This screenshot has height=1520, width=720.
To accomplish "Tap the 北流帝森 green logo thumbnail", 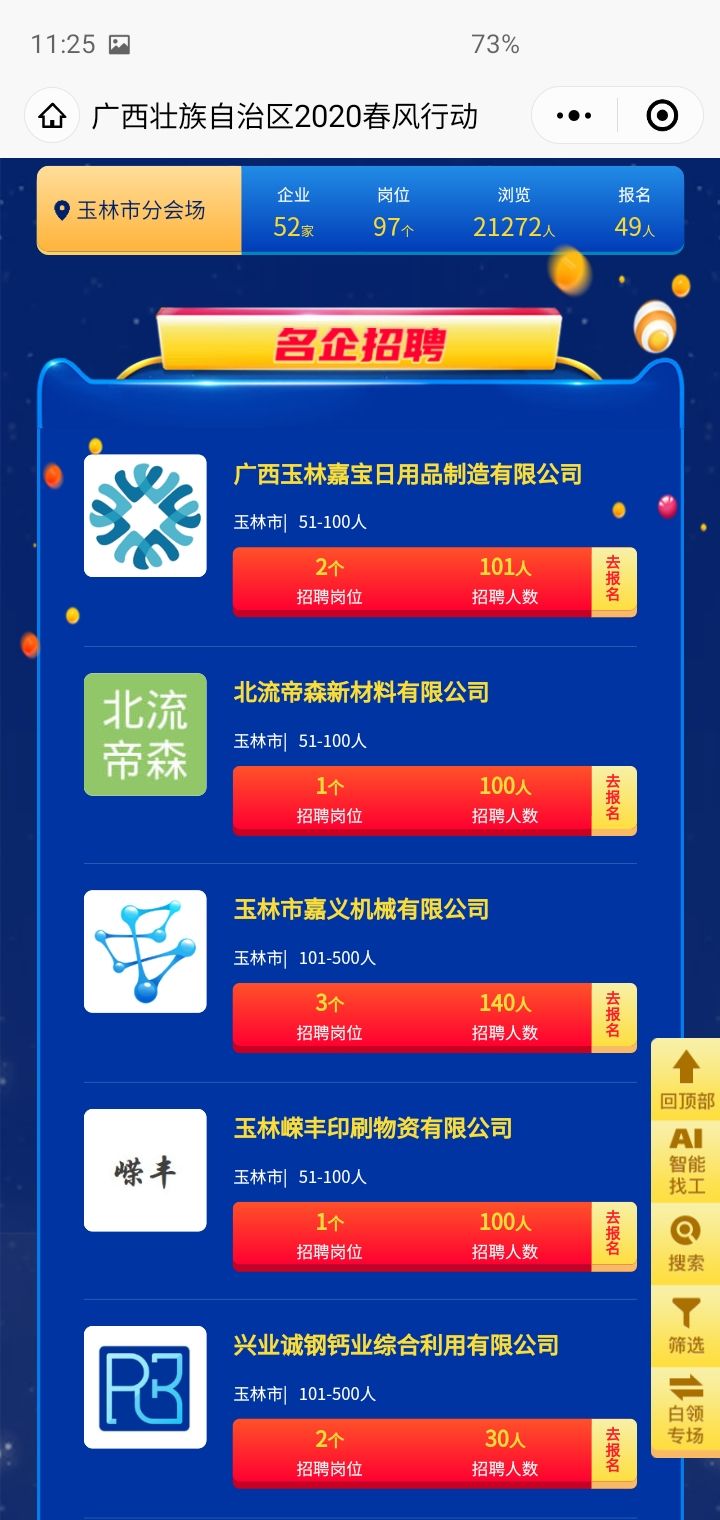I will click(144, 733).
